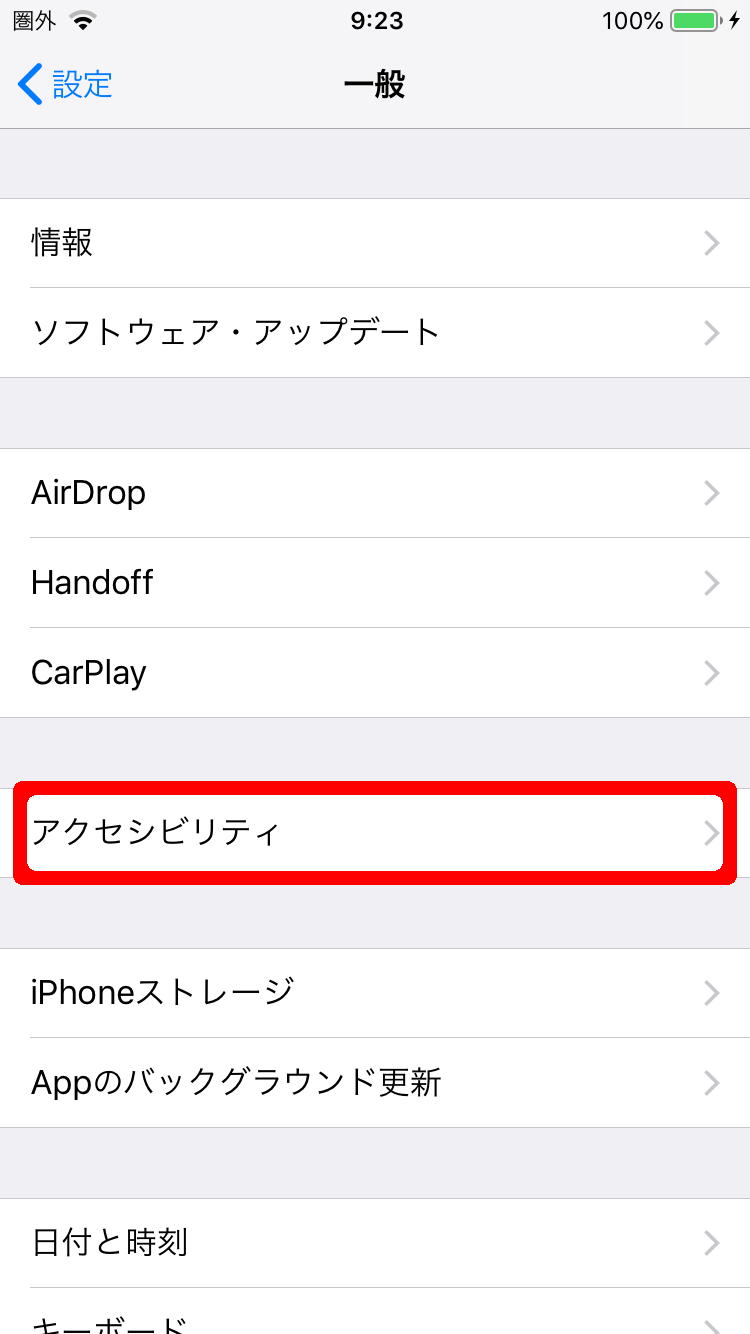Open Handoff settings
The height and width of the screenshot is (1334, 750).
(375, 582)
